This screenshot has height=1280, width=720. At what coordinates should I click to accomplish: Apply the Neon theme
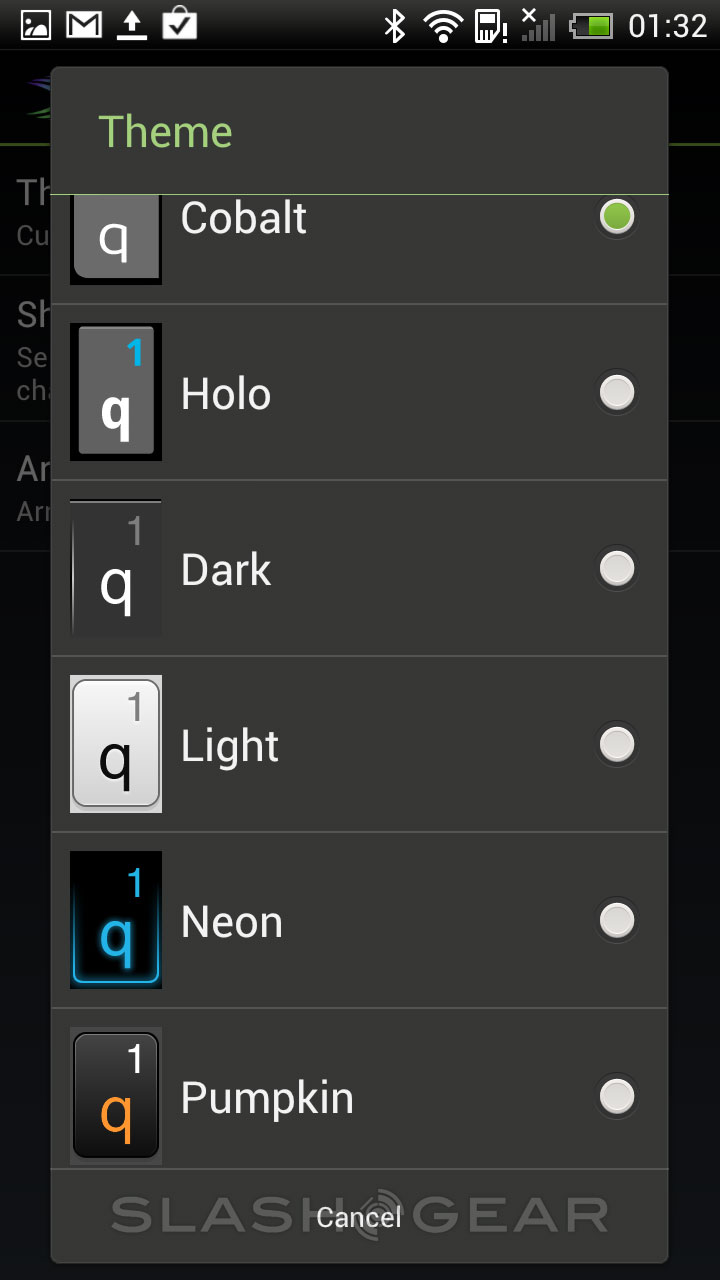coord(360,921)
